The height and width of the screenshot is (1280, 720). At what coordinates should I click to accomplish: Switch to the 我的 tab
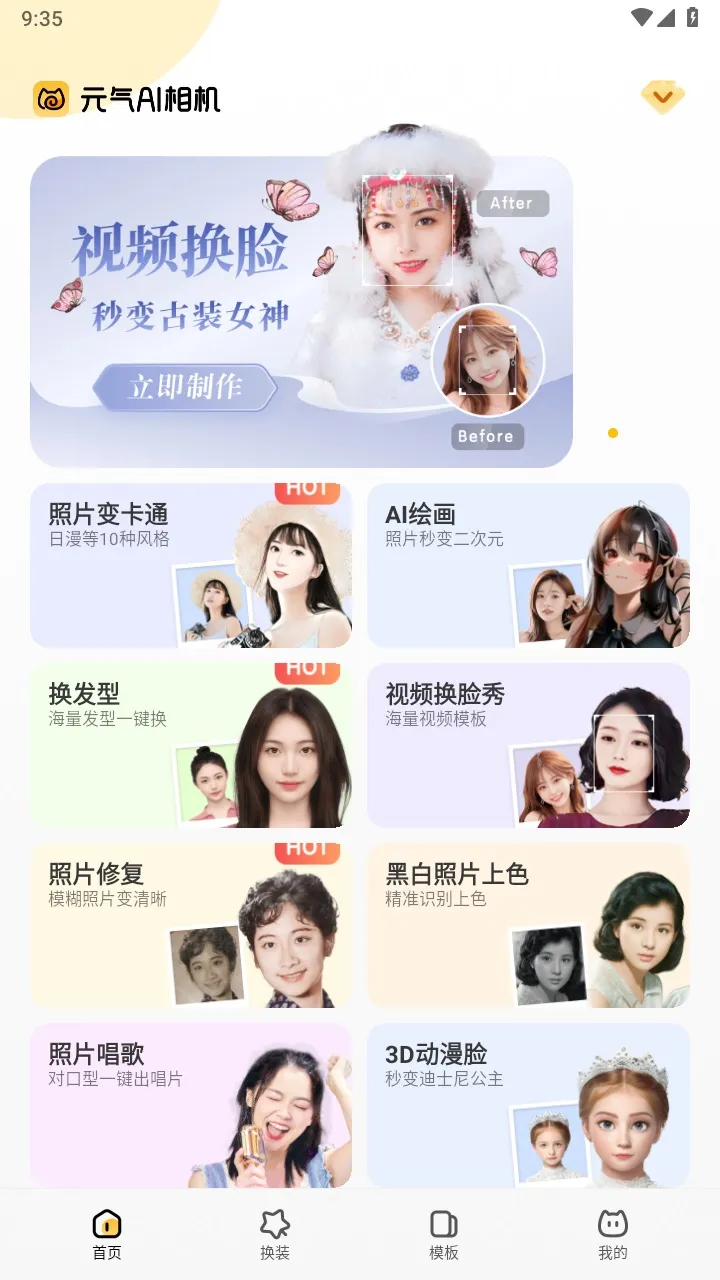[x=612, y=1234]
